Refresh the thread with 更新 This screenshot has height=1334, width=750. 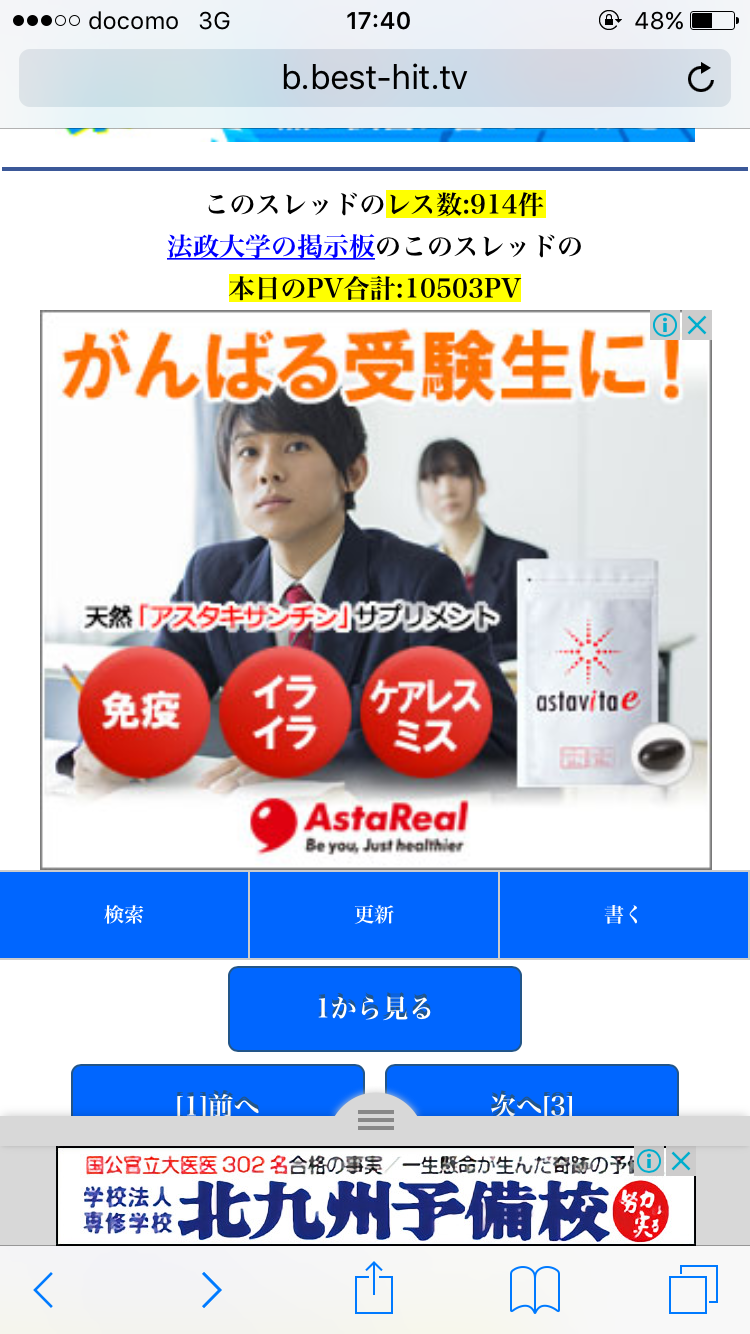click(x=374, y=915)
